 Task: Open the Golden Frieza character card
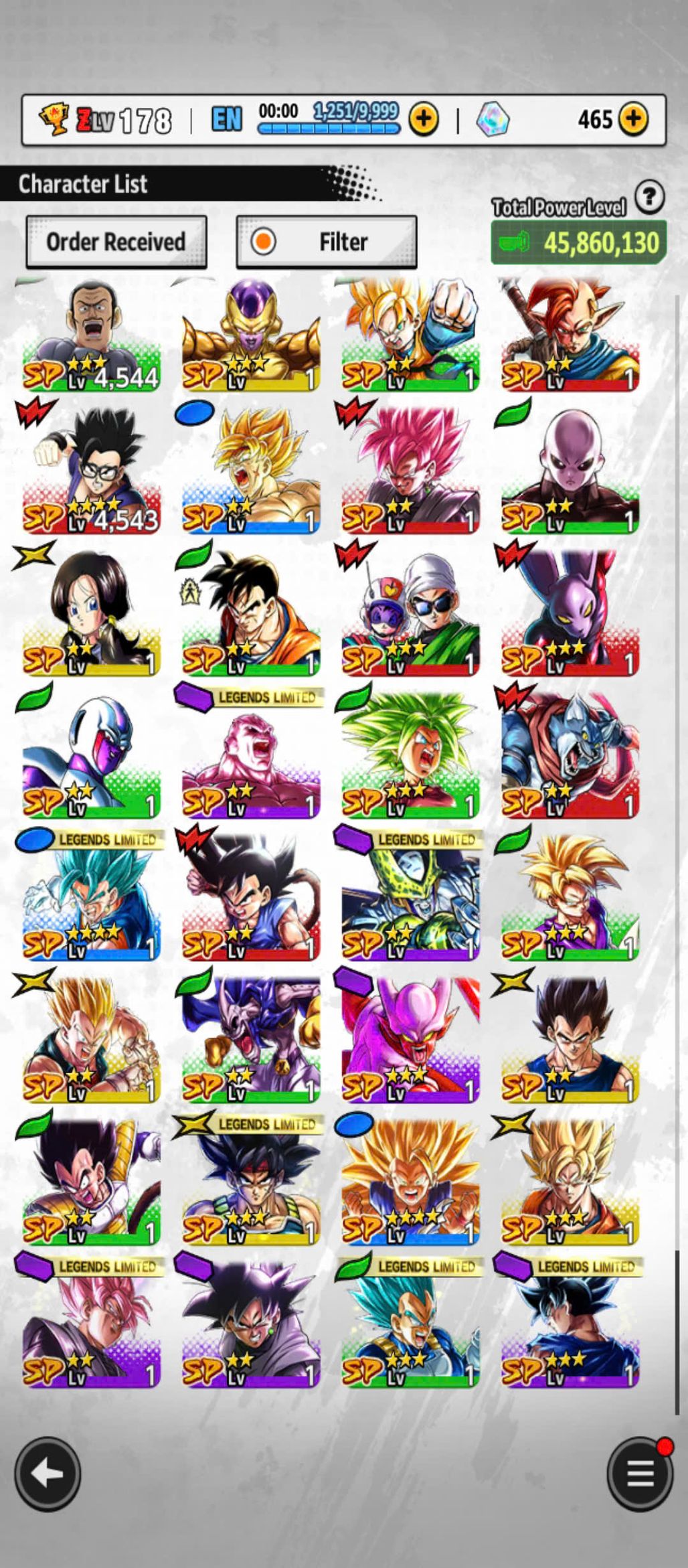click(x=251, y=335)
